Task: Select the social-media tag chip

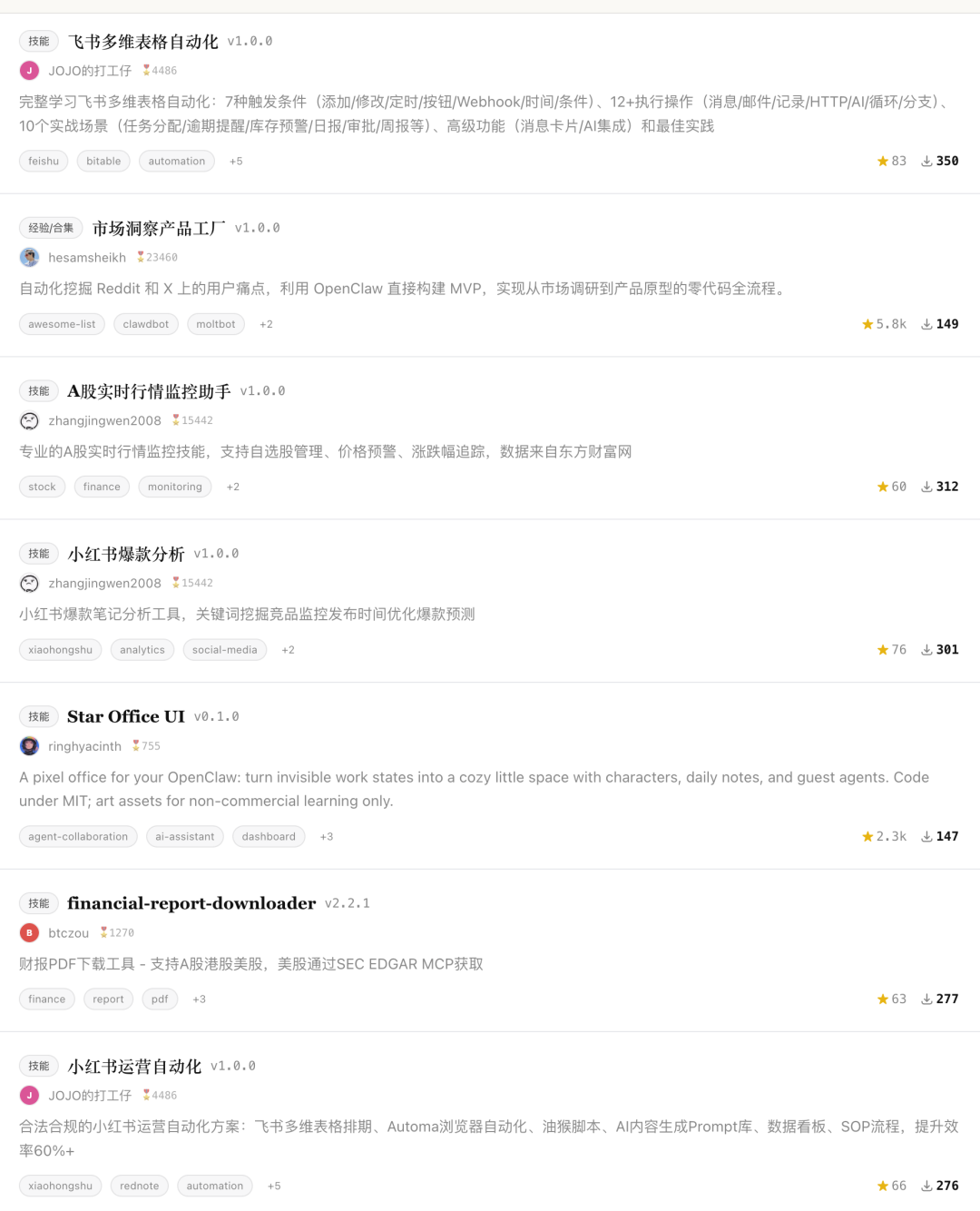Action: click(x=225, y=650)
